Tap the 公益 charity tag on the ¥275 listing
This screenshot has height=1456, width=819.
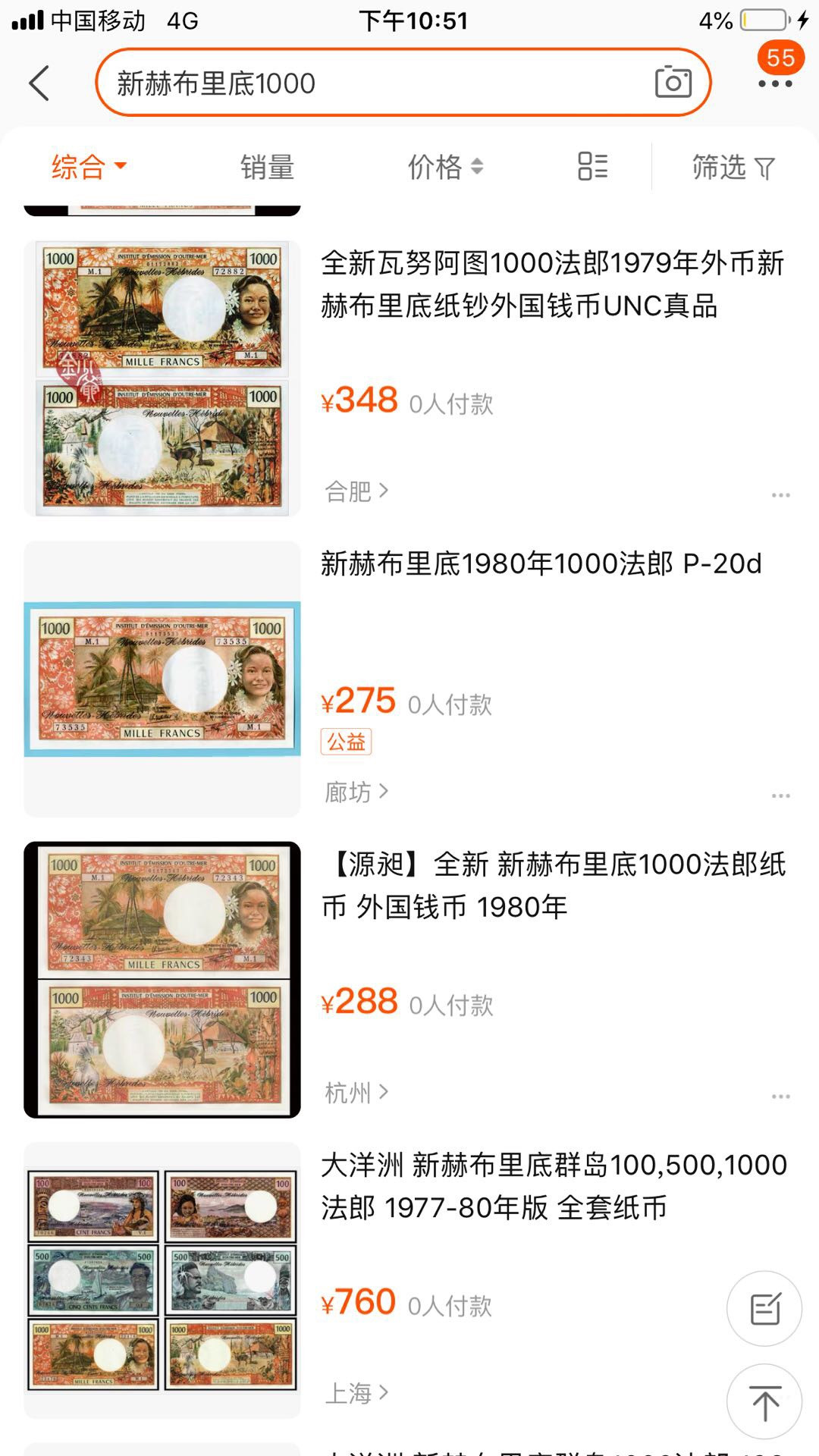[x=346, y=742]
